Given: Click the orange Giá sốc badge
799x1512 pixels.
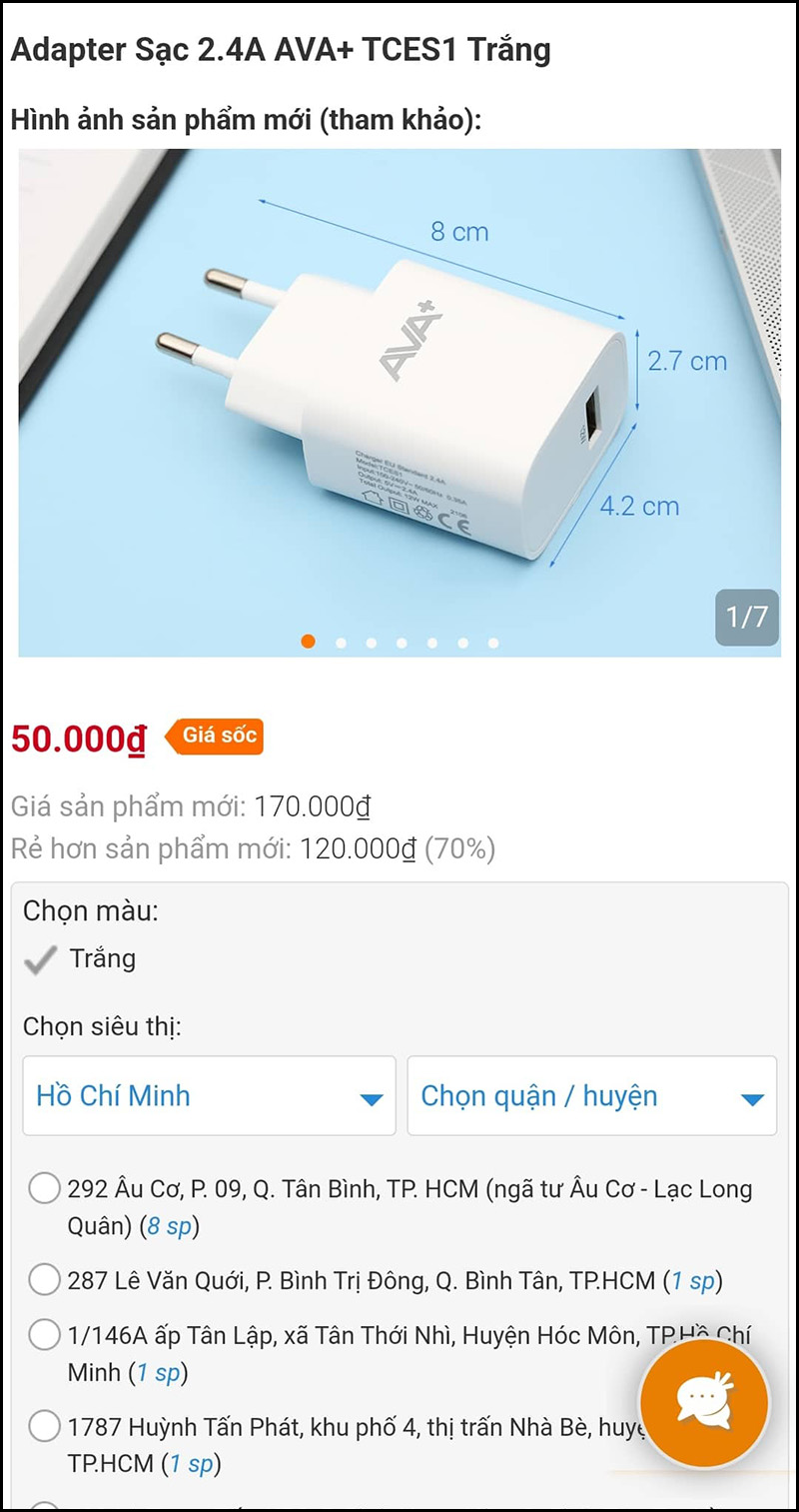Looking at the screenshot, I should click(x=215, y=737).
